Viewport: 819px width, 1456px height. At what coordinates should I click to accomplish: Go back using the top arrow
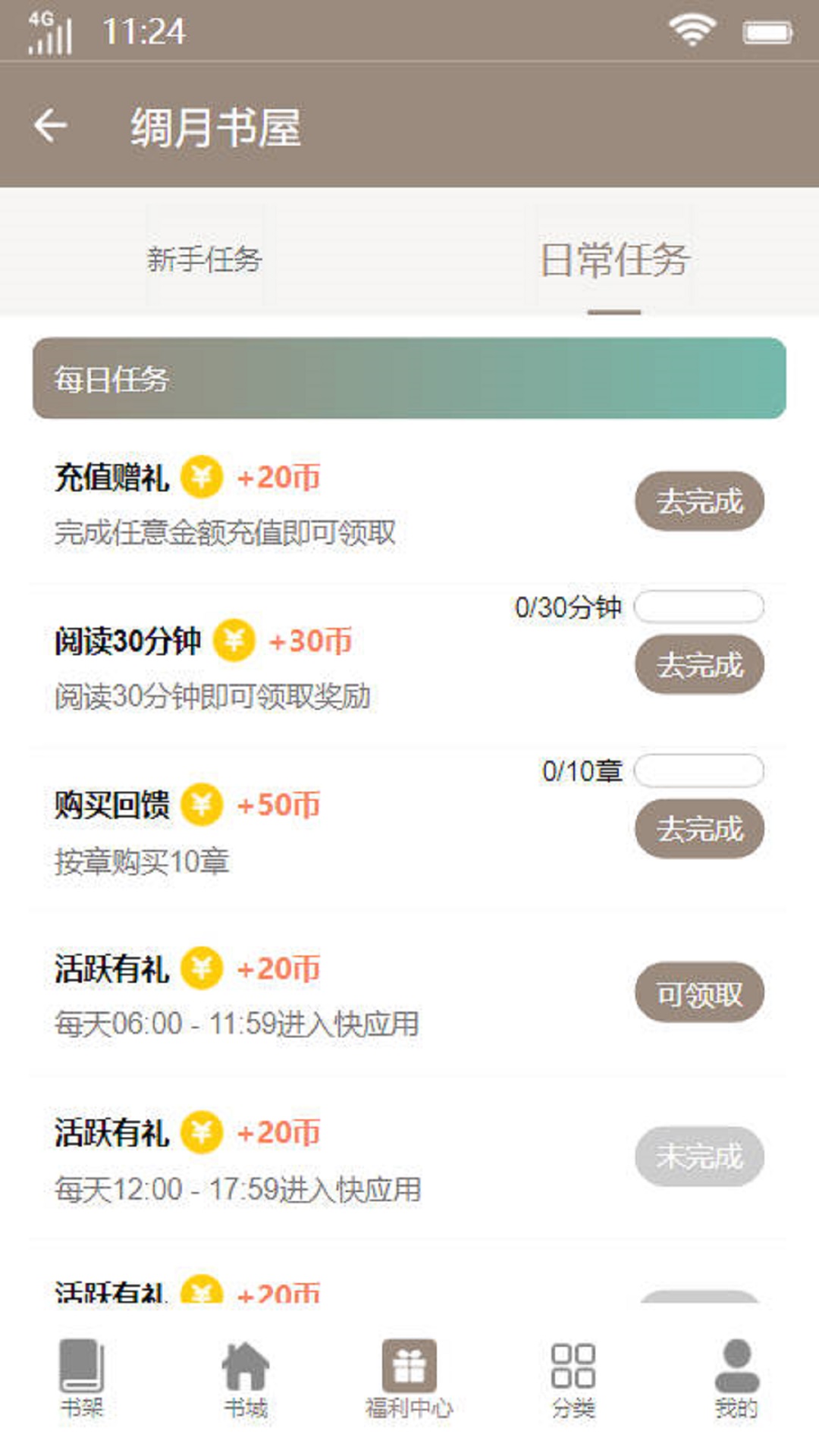click(x=51, y=126)
